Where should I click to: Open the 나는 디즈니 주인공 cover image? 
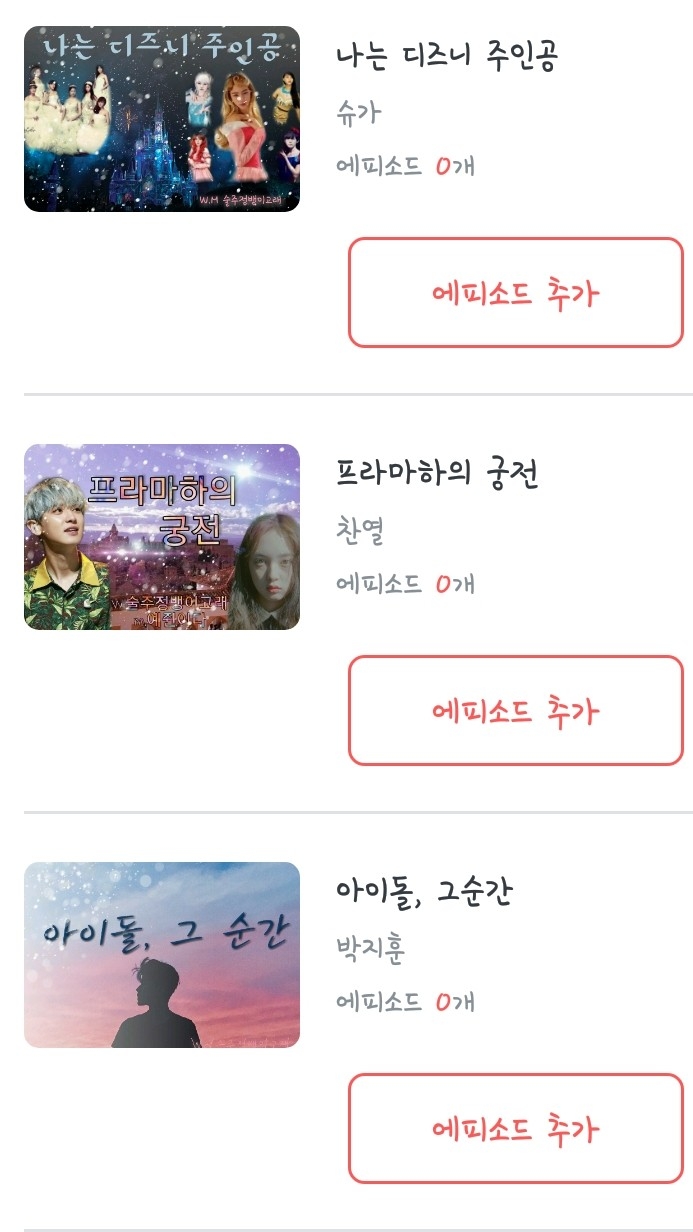(x=162, y=119)
